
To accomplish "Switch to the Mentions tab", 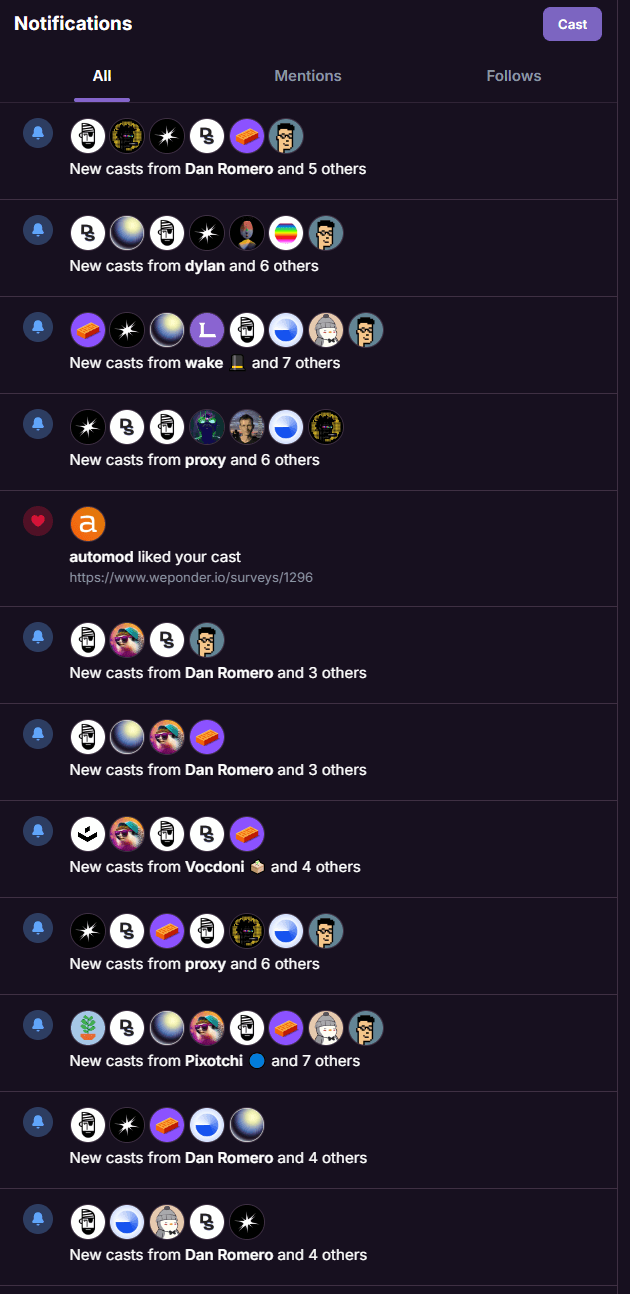I will point(308,76).
